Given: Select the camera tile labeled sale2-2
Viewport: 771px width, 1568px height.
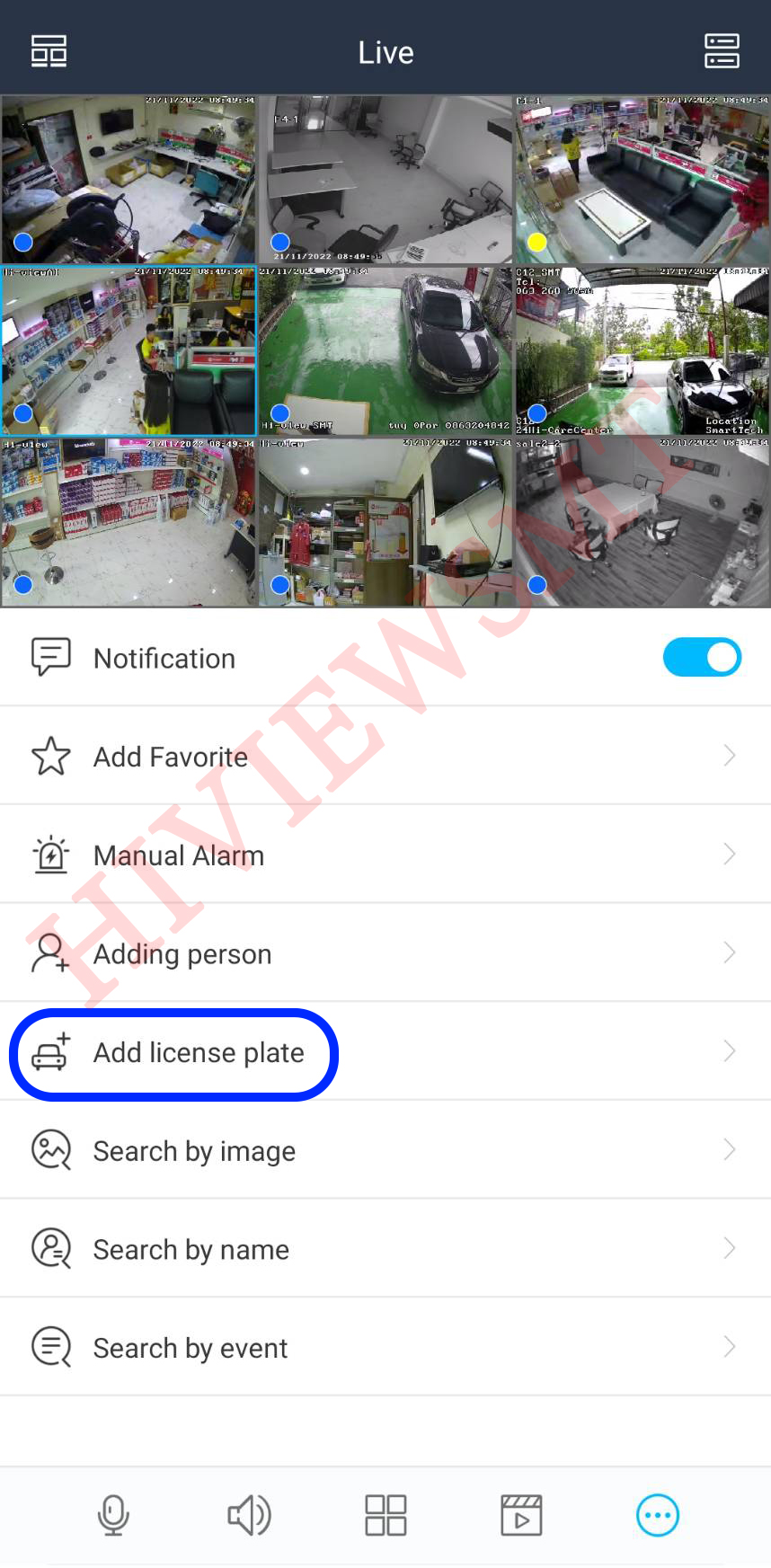Looking at the screenshot, I should (x=642, y=522).
